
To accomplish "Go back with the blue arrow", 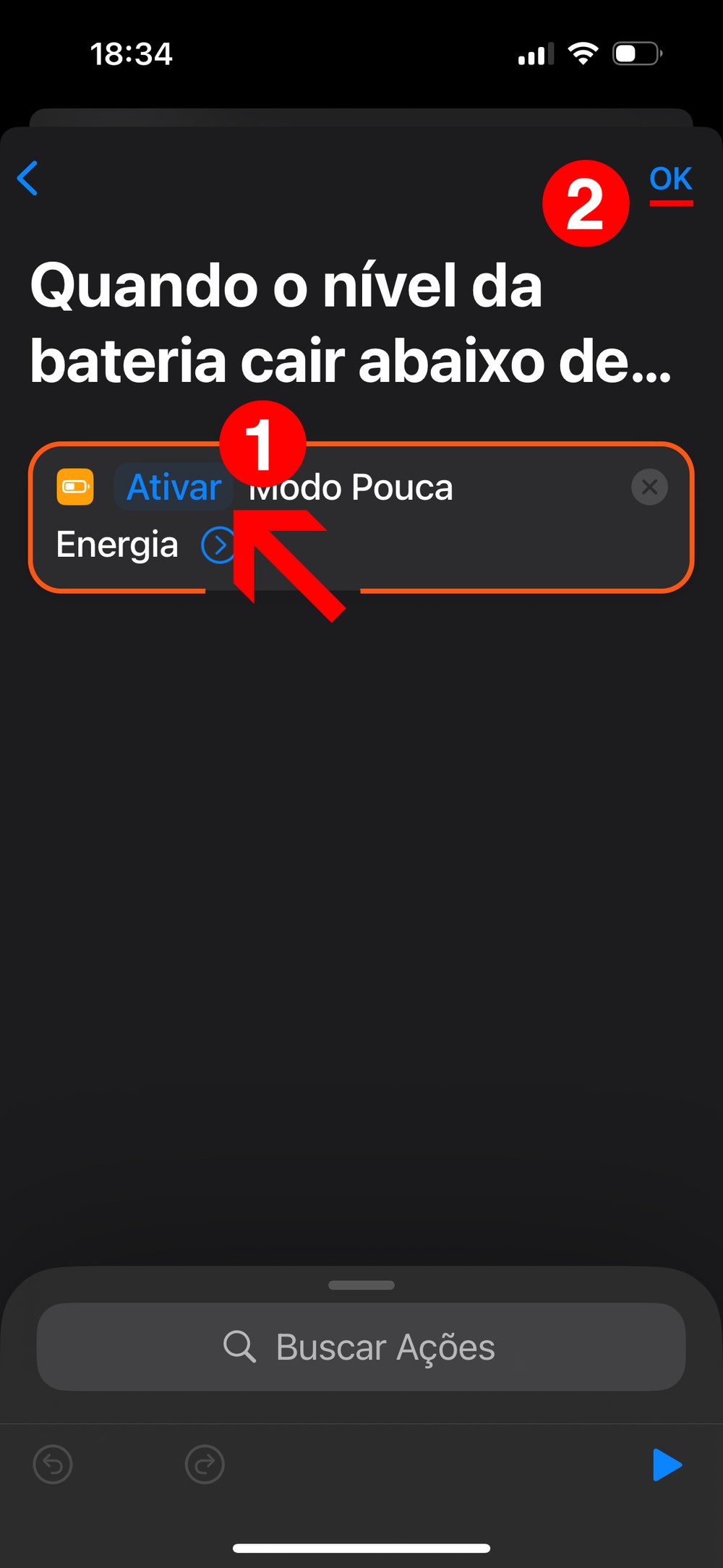I will pyautogui.click(x=27, y=178).
